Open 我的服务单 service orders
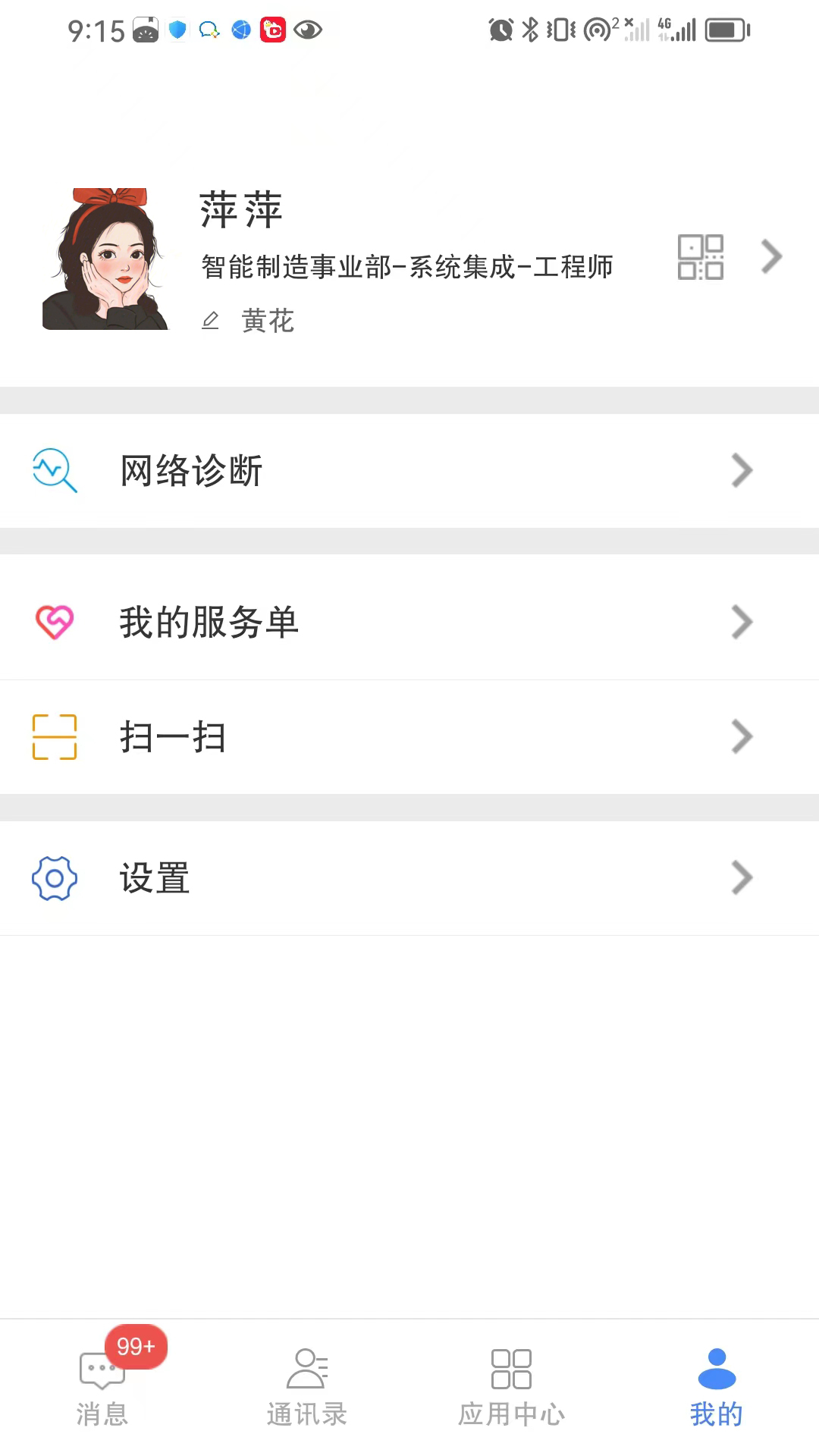 [x=409, y=623]
